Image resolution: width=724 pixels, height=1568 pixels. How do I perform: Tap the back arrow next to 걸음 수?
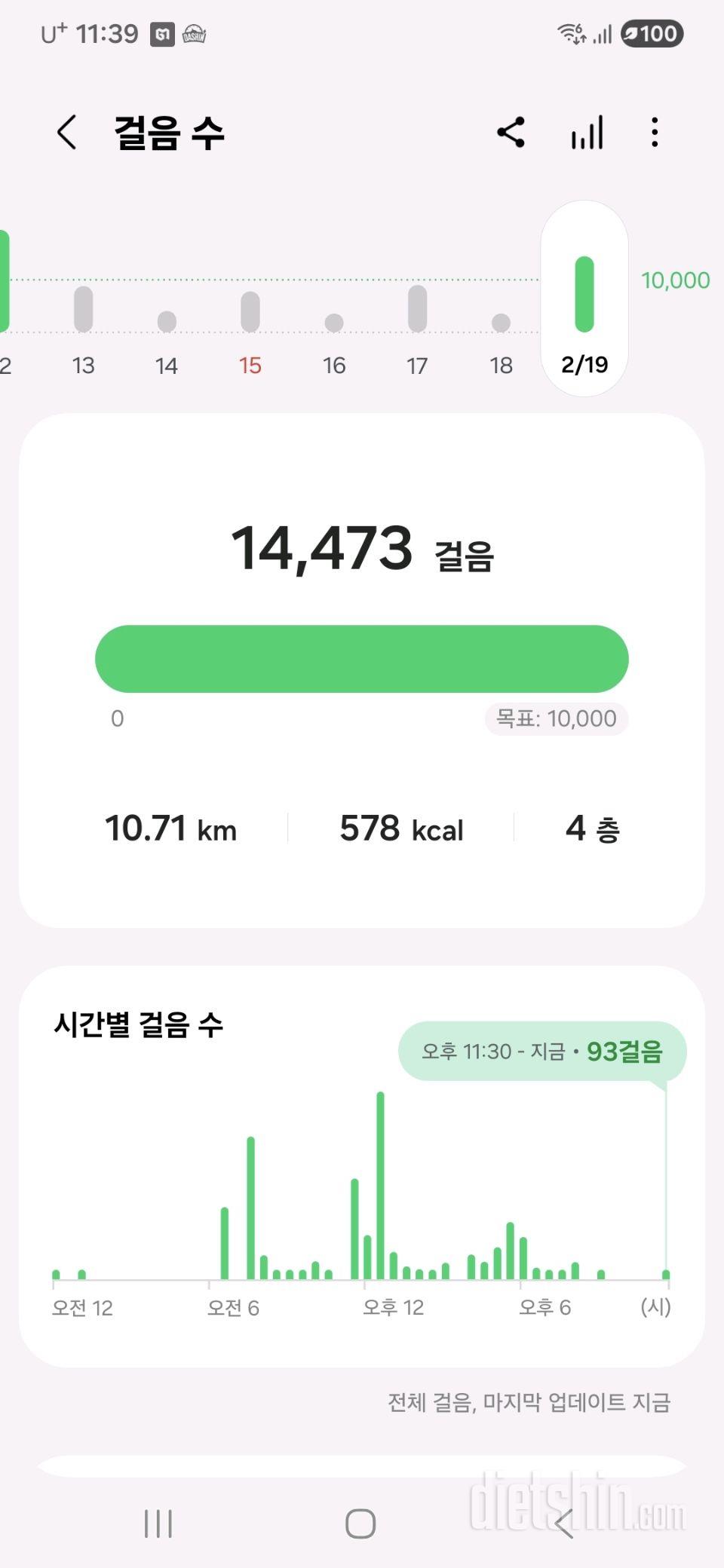[66, 132]
